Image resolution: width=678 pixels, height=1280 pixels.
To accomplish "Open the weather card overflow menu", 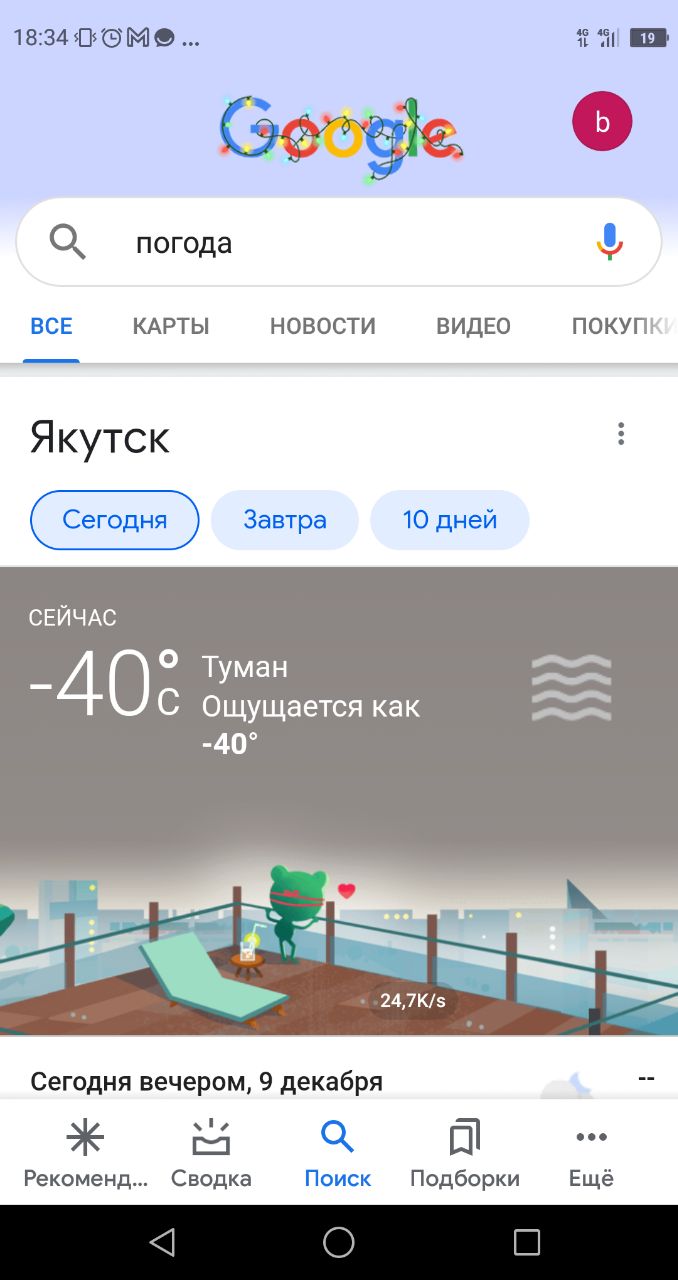I will (621, 434).
